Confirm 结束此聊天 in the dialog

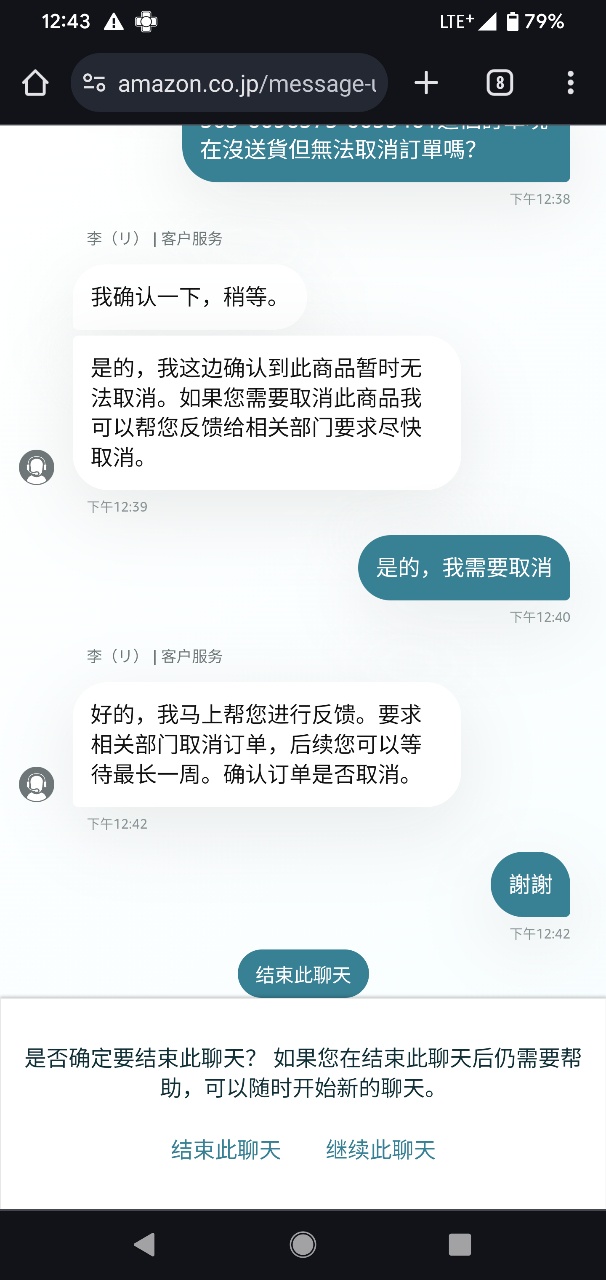click(x=226, y=1150)
